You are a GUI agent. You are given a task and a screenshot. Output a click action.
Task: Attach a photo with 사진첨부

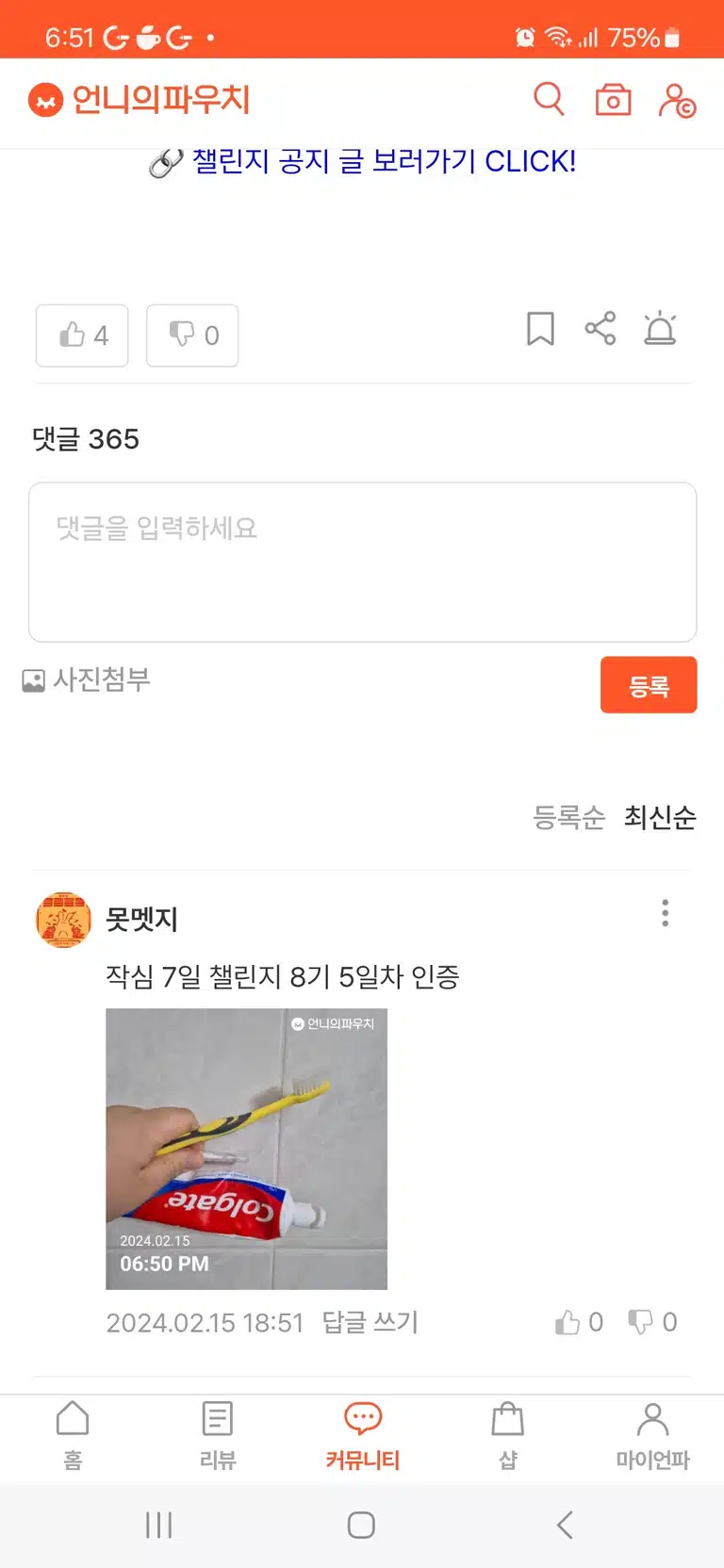point(87,679)
